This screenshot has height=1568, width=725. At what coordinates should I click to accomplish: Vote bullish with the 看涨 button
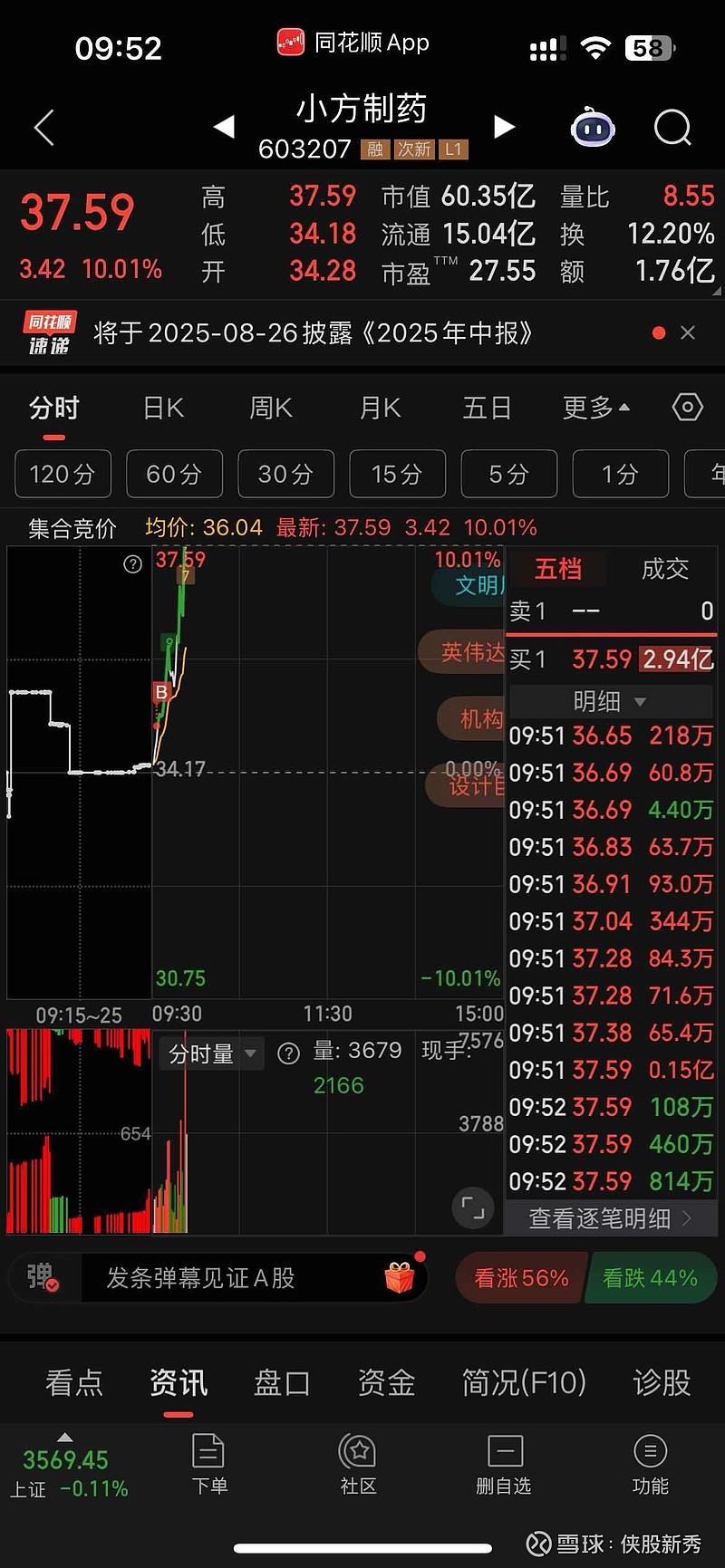(521, 1277)
